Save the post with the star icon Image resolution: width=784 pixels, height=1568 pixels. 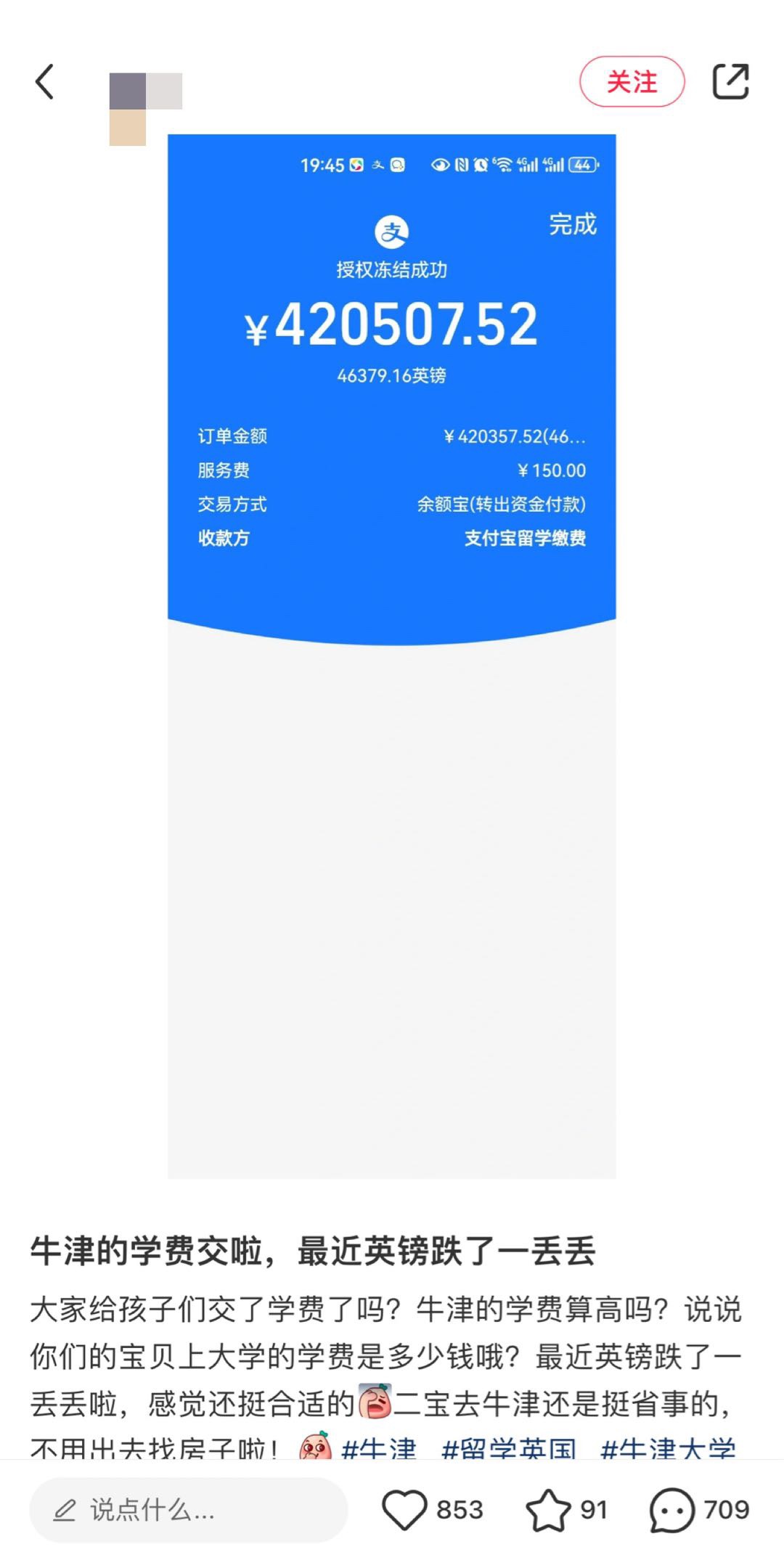(548, 1510)
